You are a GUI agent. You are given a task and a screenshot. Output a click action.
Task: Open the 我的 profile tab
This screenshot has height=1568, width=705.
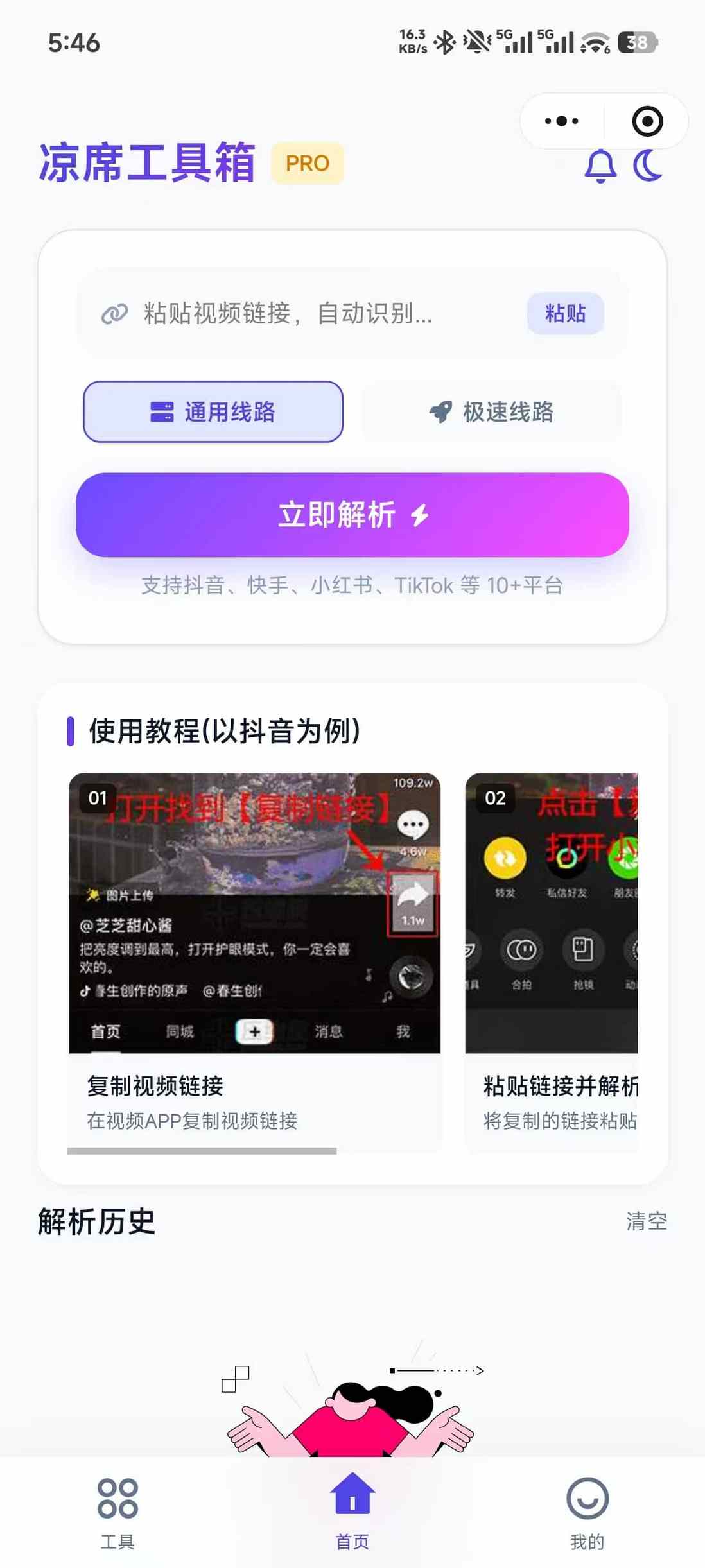pyautogui.click(x=587, y=1512)
